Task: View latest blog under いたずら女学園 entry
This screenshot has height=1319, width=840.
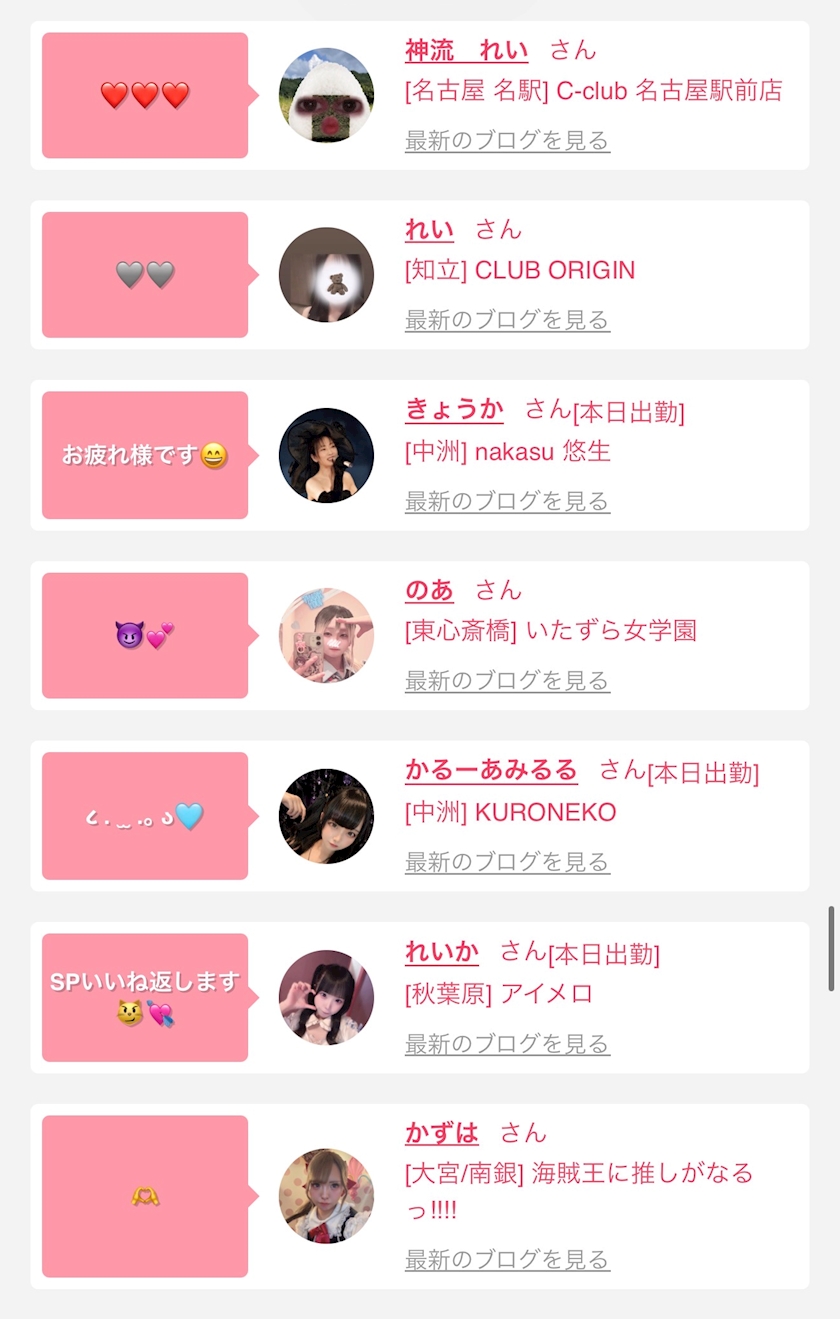Action: coord(507,682)
